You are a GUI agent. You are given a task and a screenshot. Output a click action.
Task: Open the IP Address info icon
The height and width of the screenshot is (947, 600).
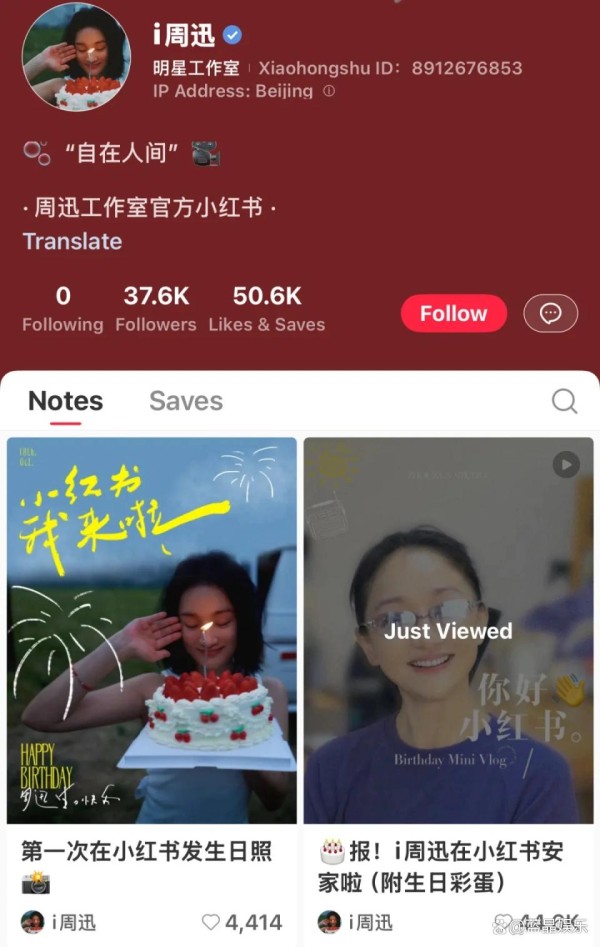click(x=329, y=91)
